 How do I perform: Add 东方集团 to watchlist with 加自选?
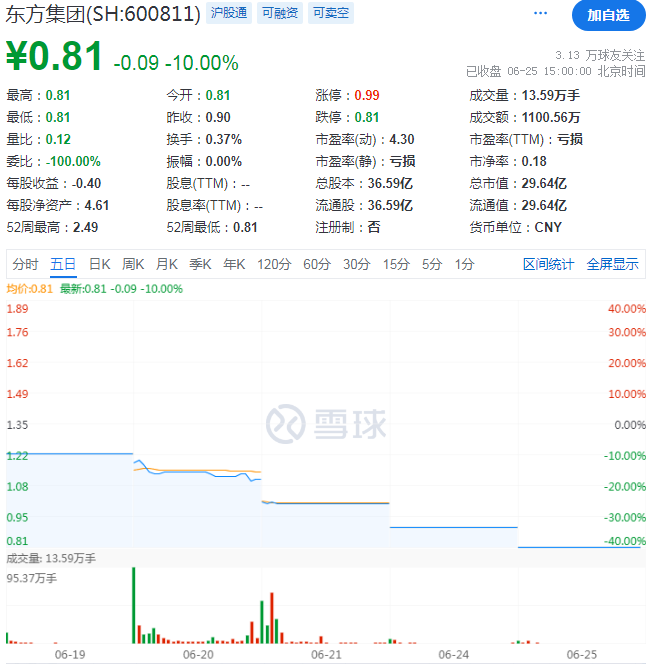[608, 15]
